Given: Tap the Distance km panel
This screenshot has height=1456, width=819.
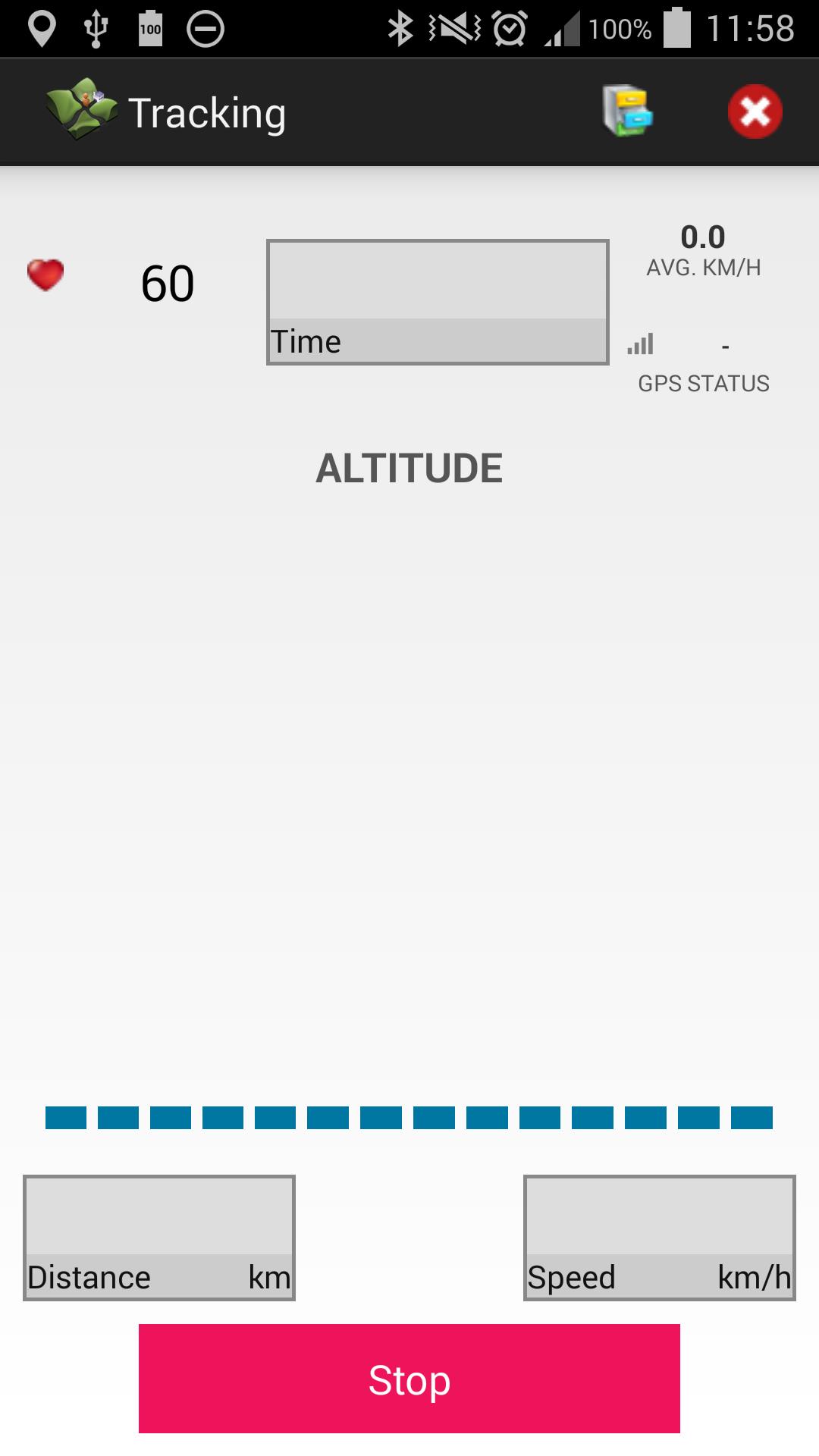Looking at the screenshot, I should (158, 1236).
